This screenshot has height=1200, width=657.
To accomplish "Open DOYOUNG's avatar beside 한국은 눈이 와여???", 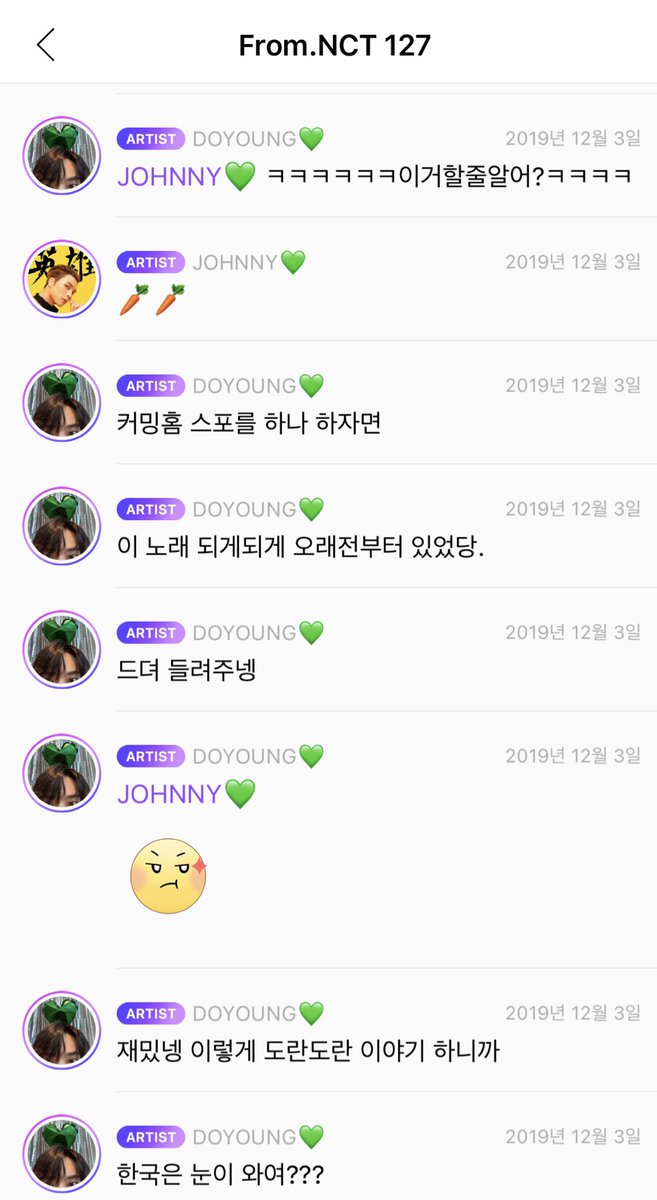I will point(62,1153).
